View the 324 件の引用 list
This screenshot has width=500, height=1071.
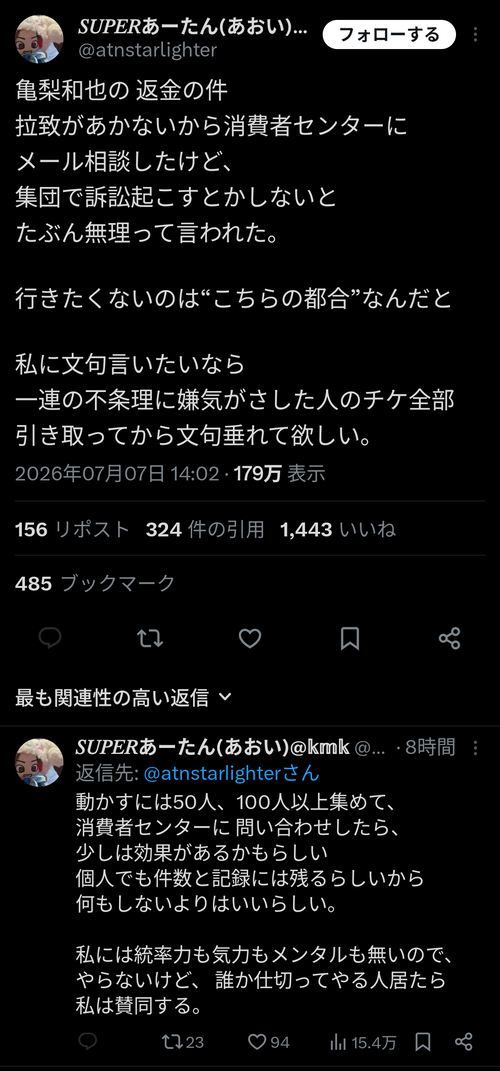tap(205, 529)
